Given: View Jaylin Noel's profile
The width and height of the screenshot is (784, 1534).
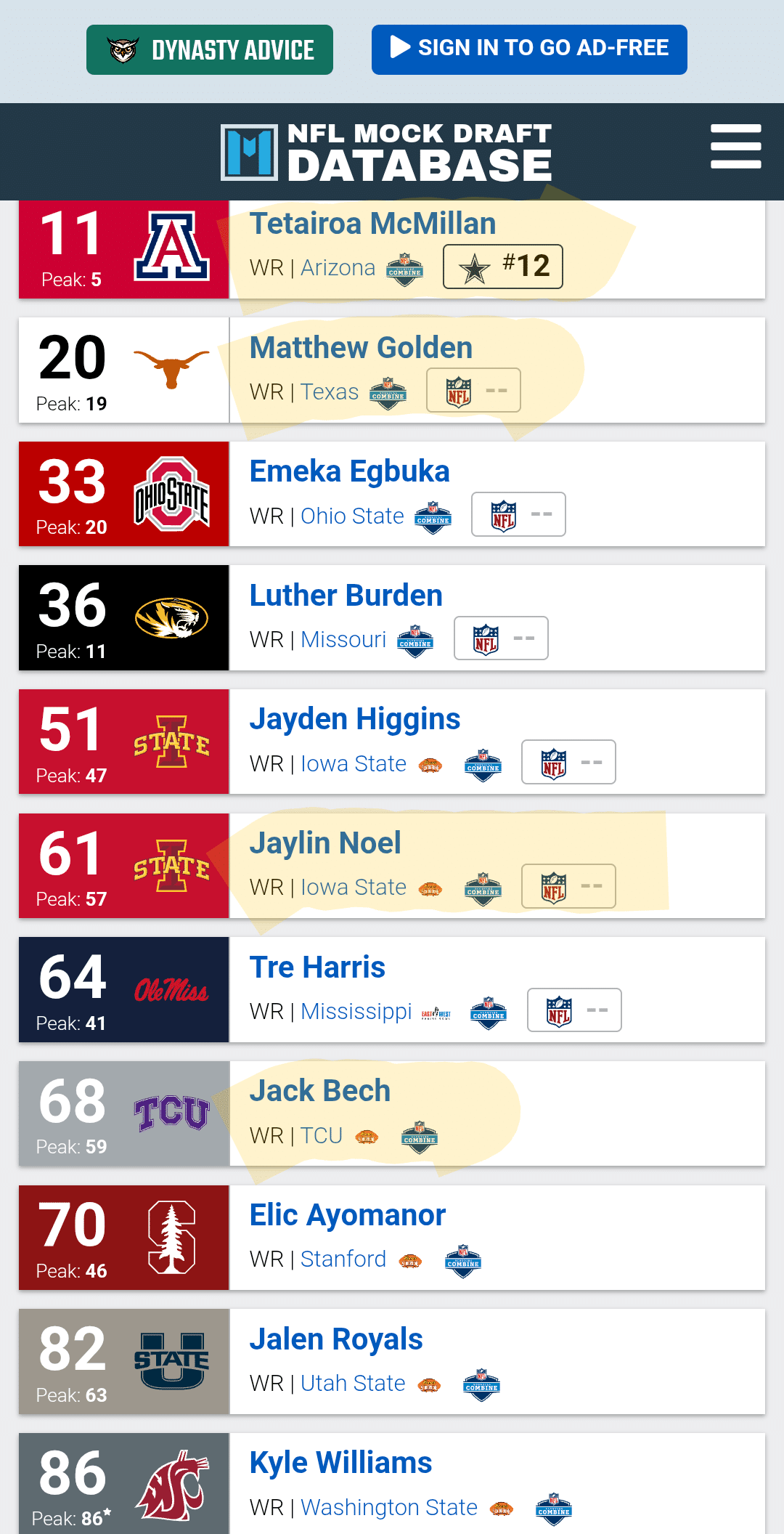Looking at the screenshot, I should pos(324,843).
